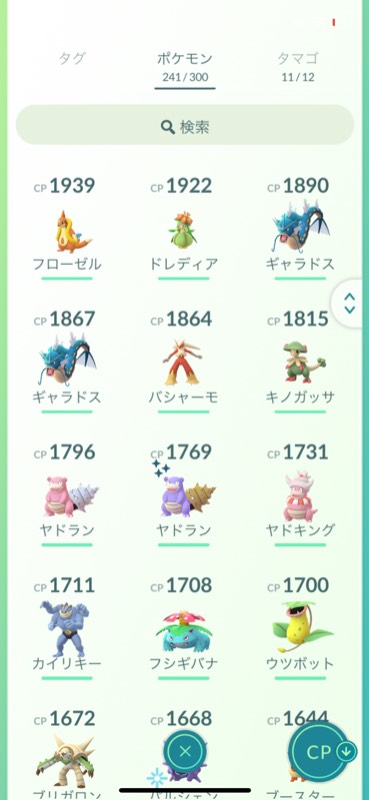
Task: Tap the fast scroll arrows handle
Action: pyautogui.click(x=350, y=303)
